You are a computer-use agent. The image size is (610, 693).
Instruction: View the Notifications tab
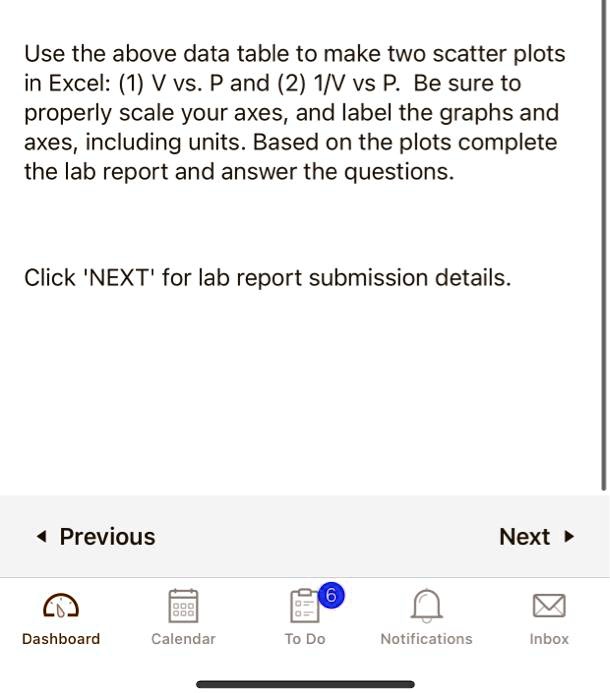426,618
